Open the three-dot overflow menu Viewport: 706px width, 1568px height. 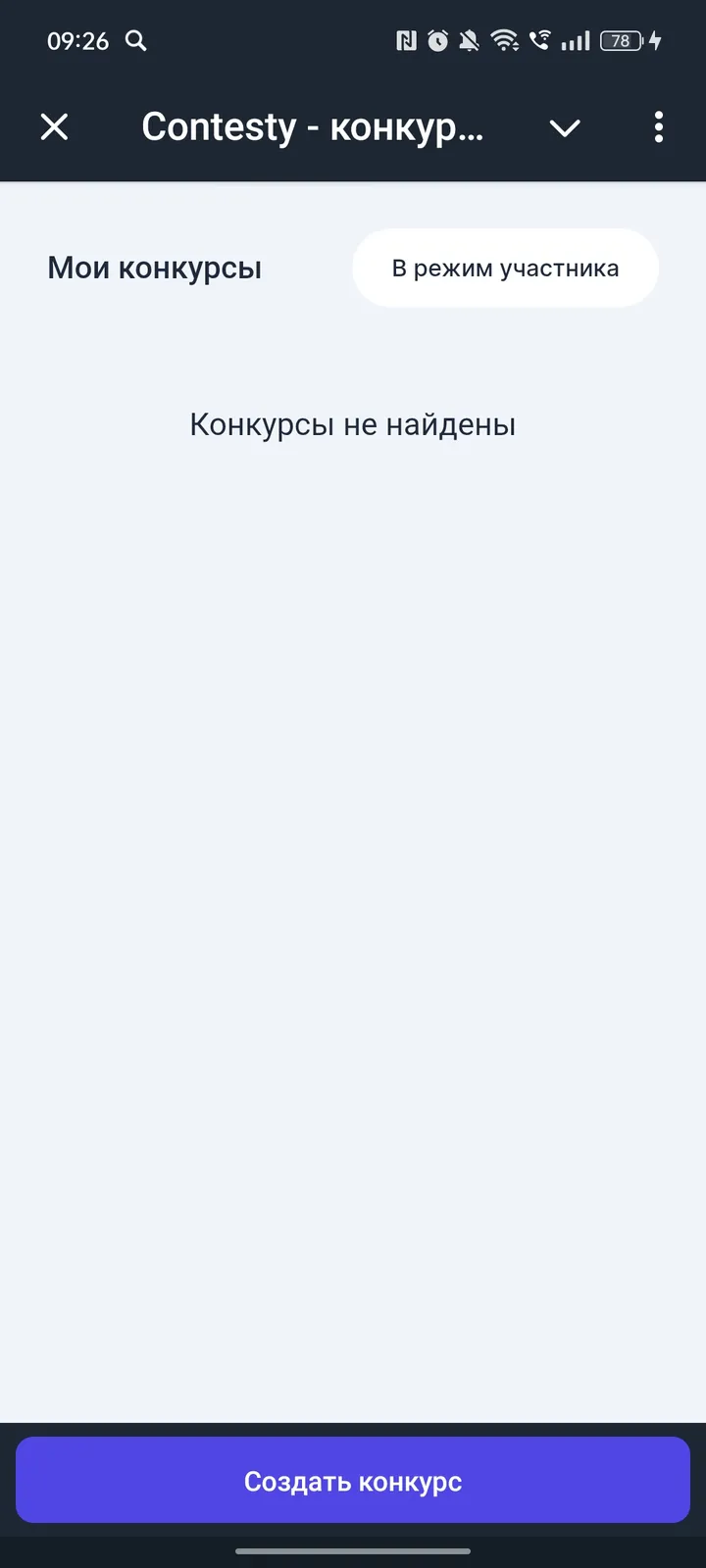[x=658, y=127]
